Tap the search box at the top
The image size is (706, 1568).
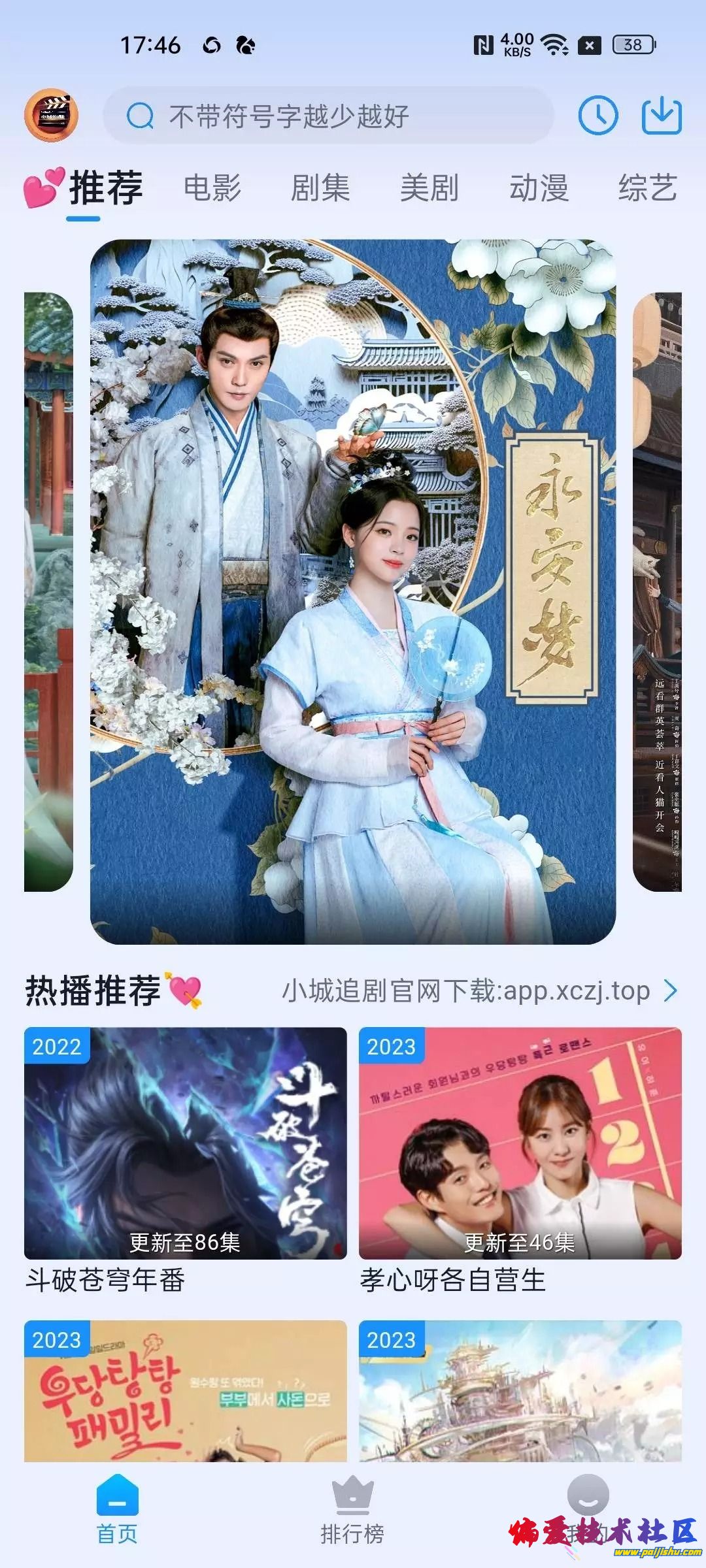click(327, 116)
